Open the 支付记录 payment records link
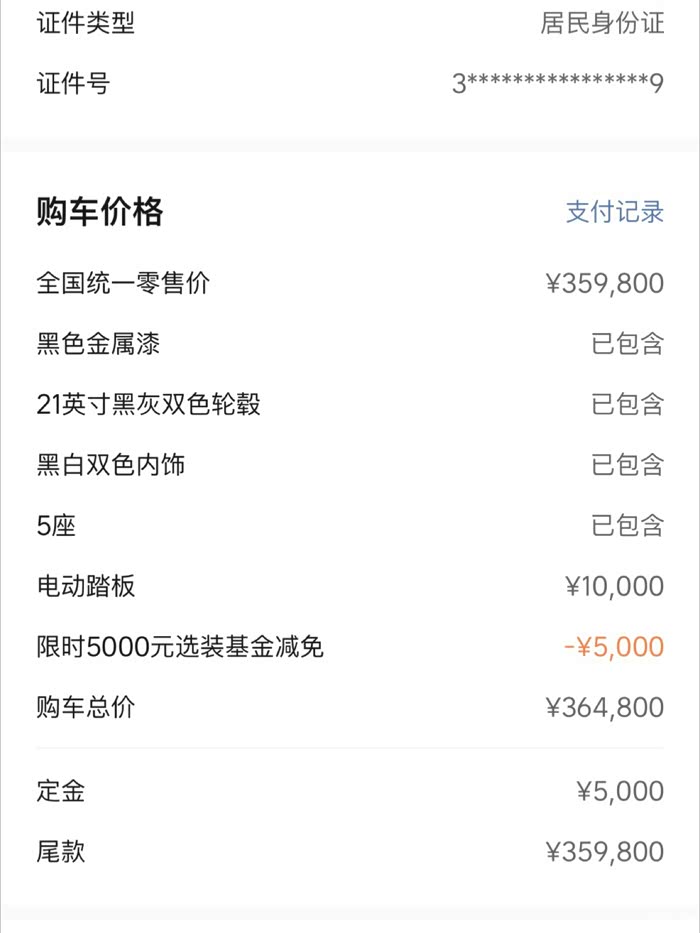The height and width of the screenshot is (933, 700). point(614,212)
